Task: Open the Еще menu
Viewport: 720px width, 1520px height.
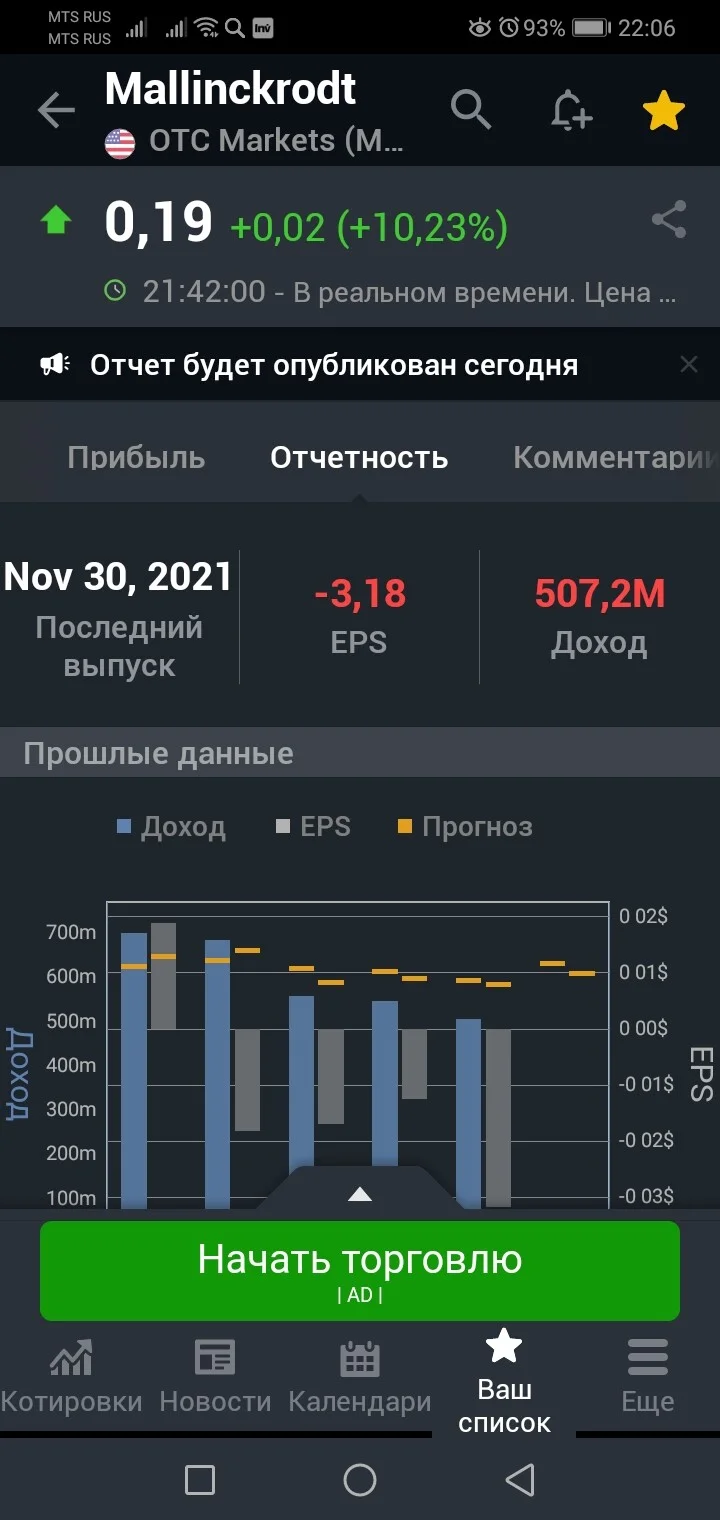Action: click(648, 1379)
